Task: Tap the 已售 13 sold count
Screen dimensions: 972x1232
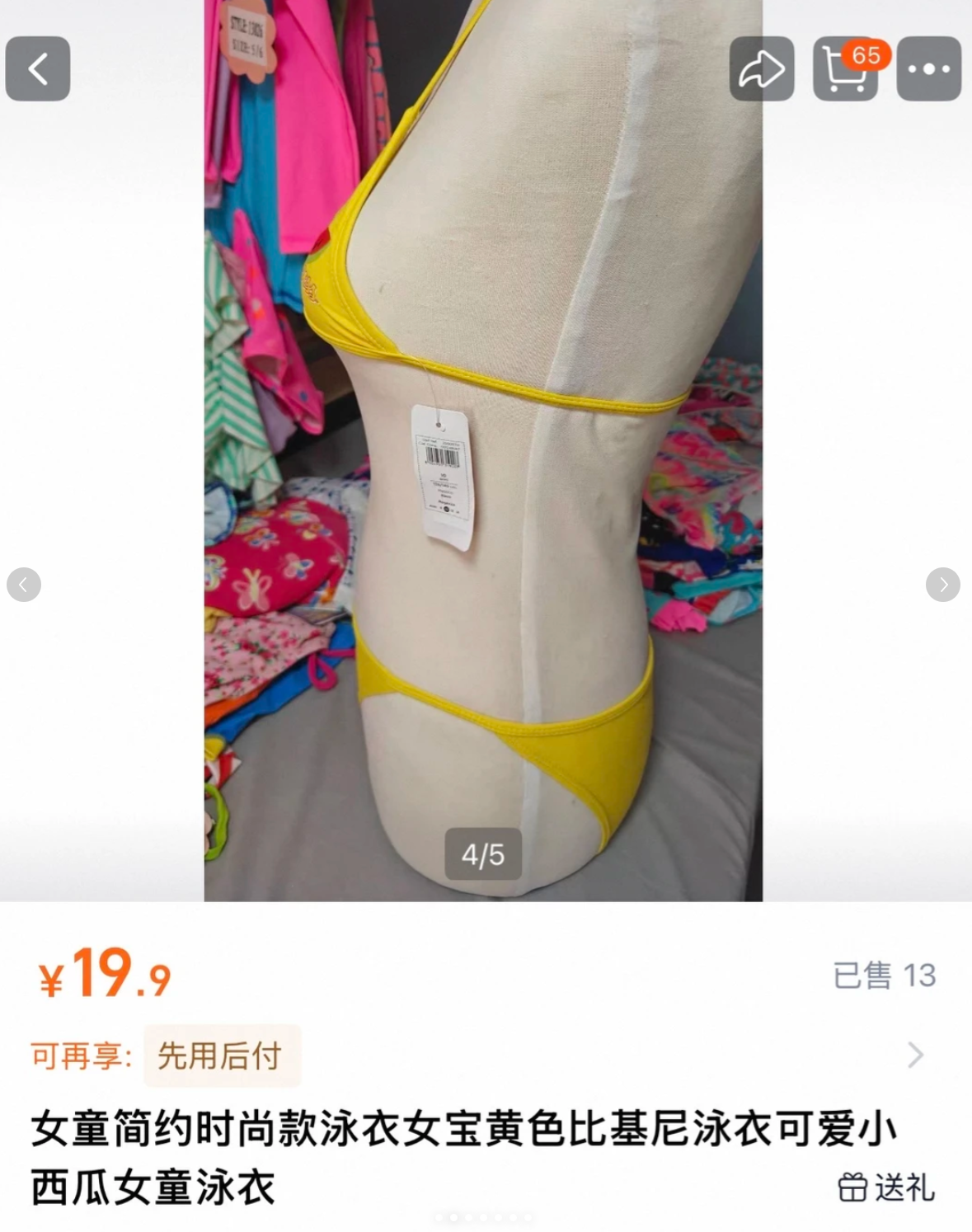Action: tap(886, 975)
